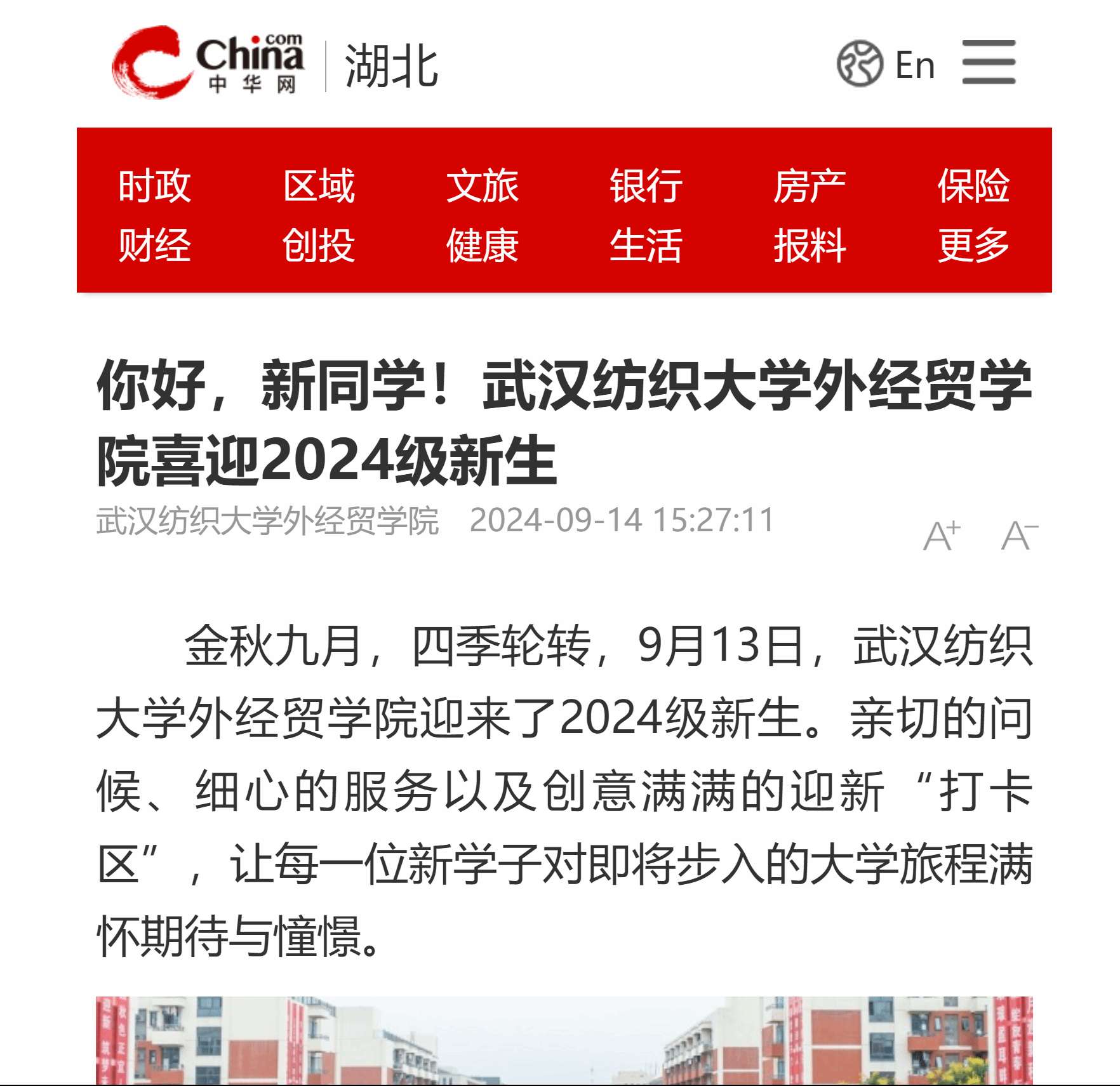Open the 时政 section
The height and width of the screenshot is (1086, 1120).
point(154,186)
